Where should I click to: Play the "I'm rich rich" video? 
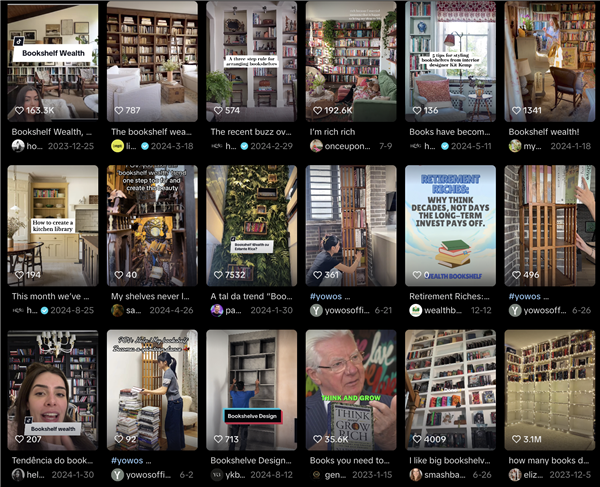[x=350, y=60]
